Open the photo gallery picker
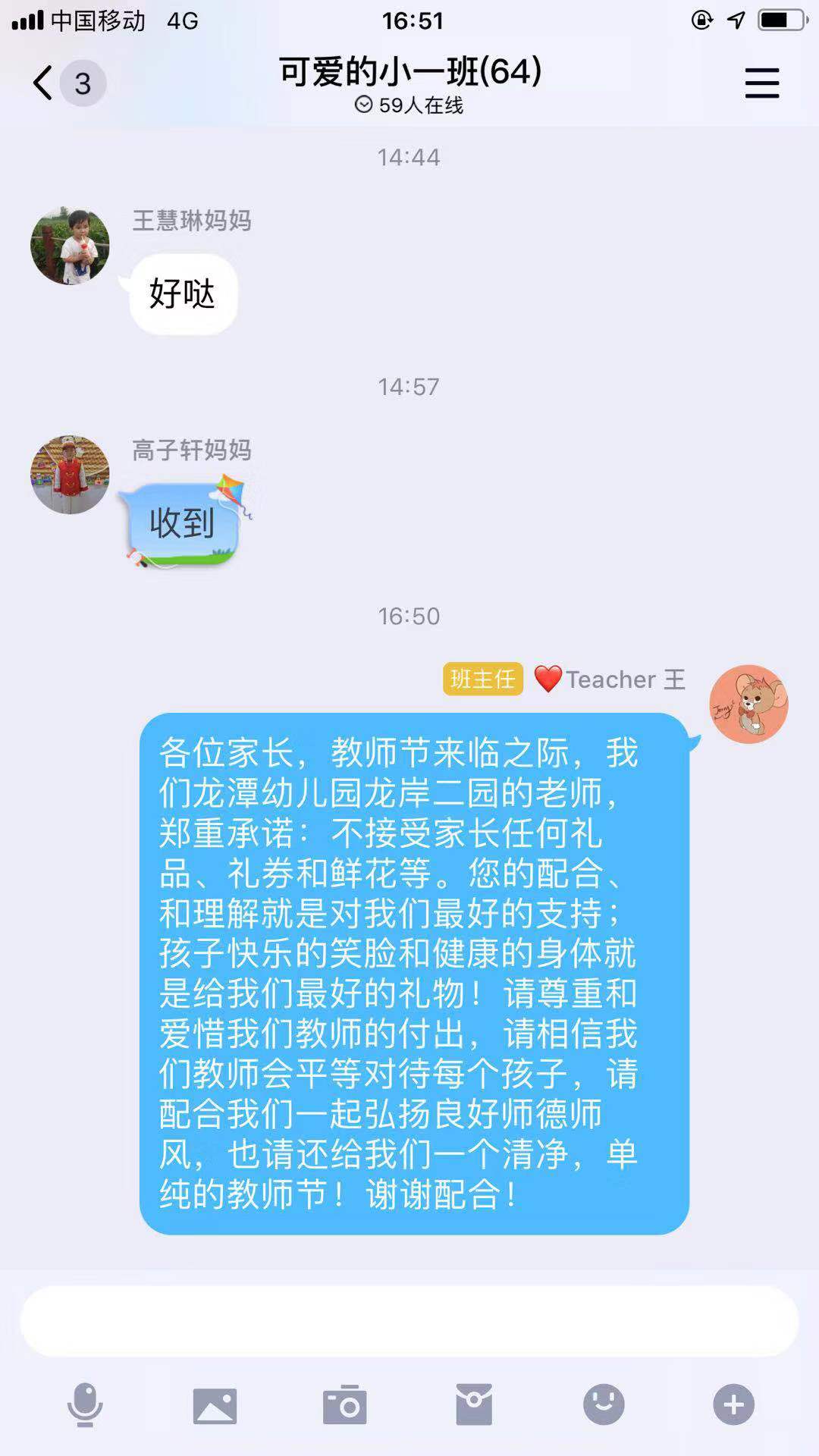The height and width of the screenshot is (1456, 819). pos(215,1405)
